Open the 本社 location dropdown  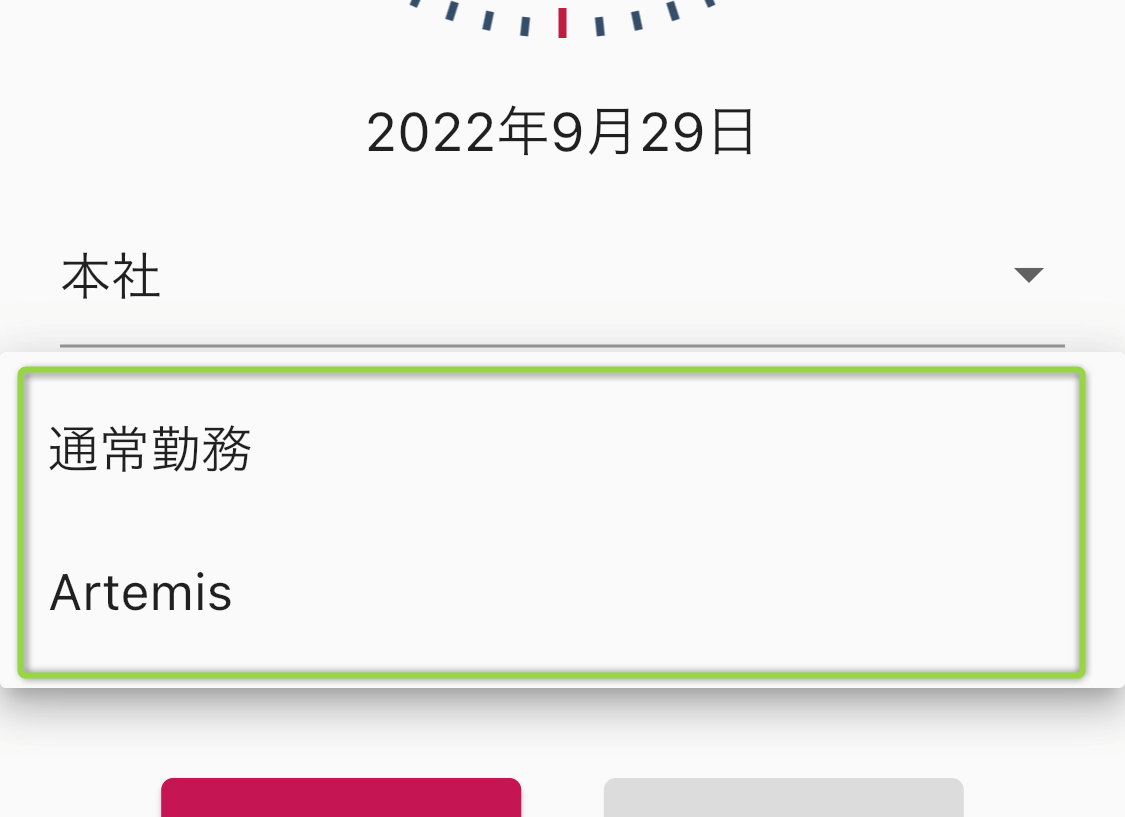tap(561, 277)
